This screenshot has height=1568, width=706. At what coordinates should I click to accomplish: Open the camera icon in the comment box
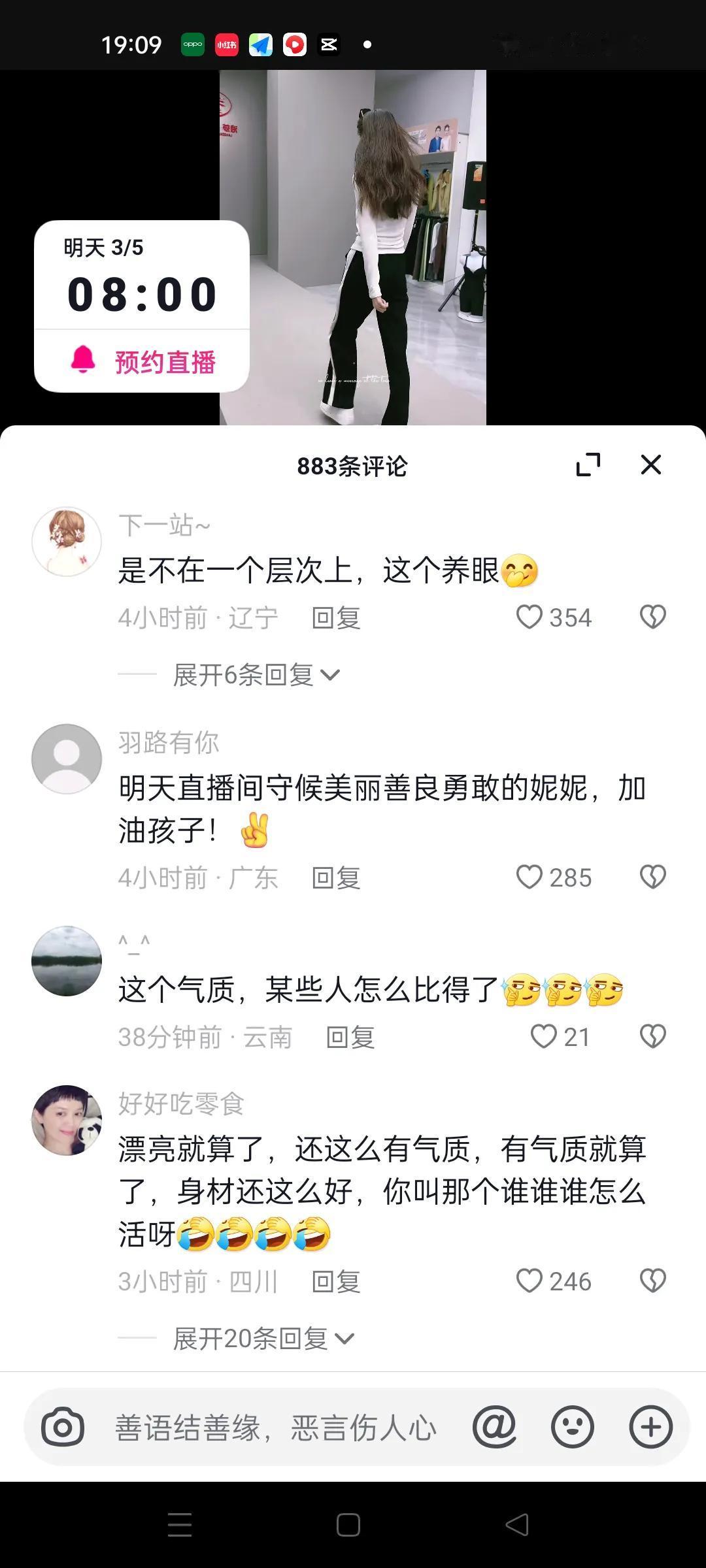point(63,1427)
